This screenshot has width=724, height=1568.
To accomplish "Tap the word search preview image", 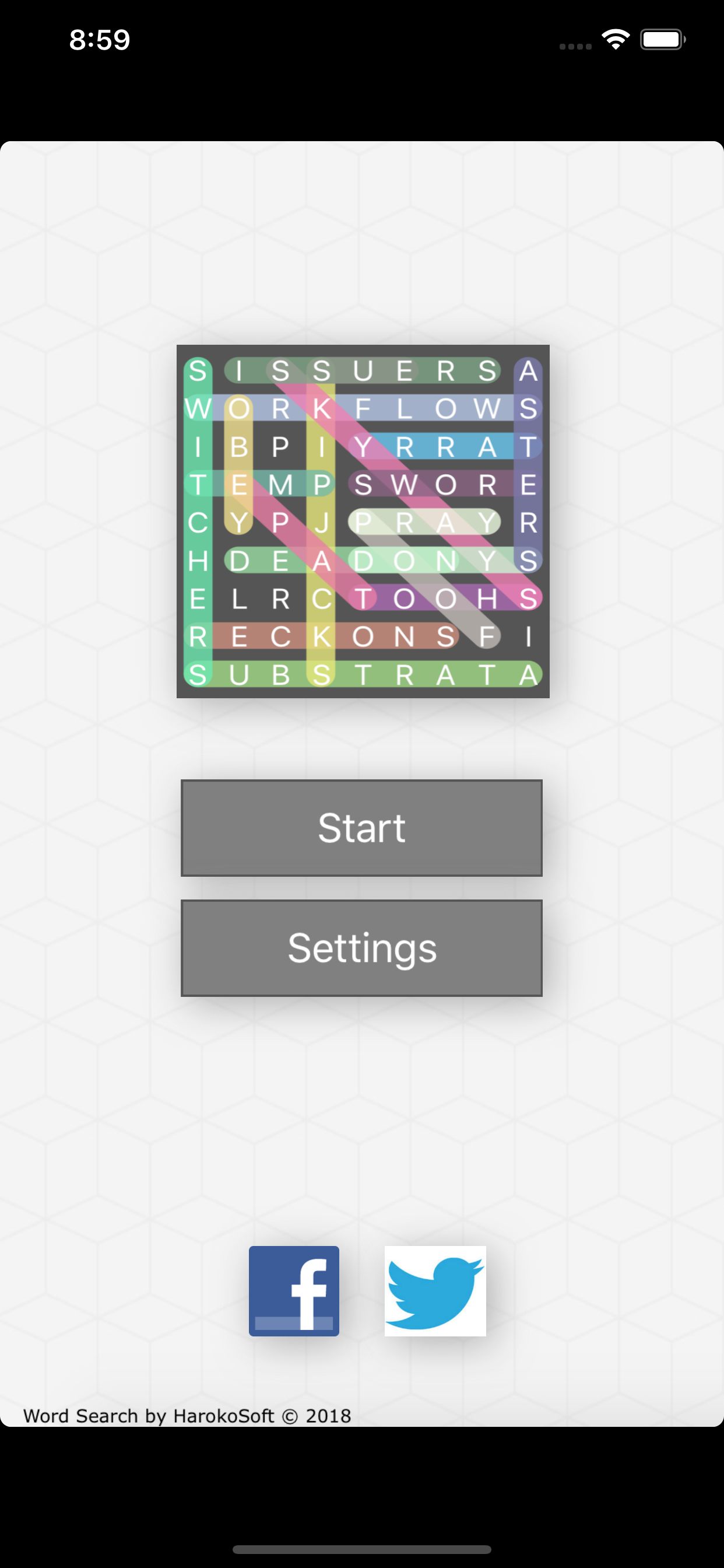I will click(363, 521).
